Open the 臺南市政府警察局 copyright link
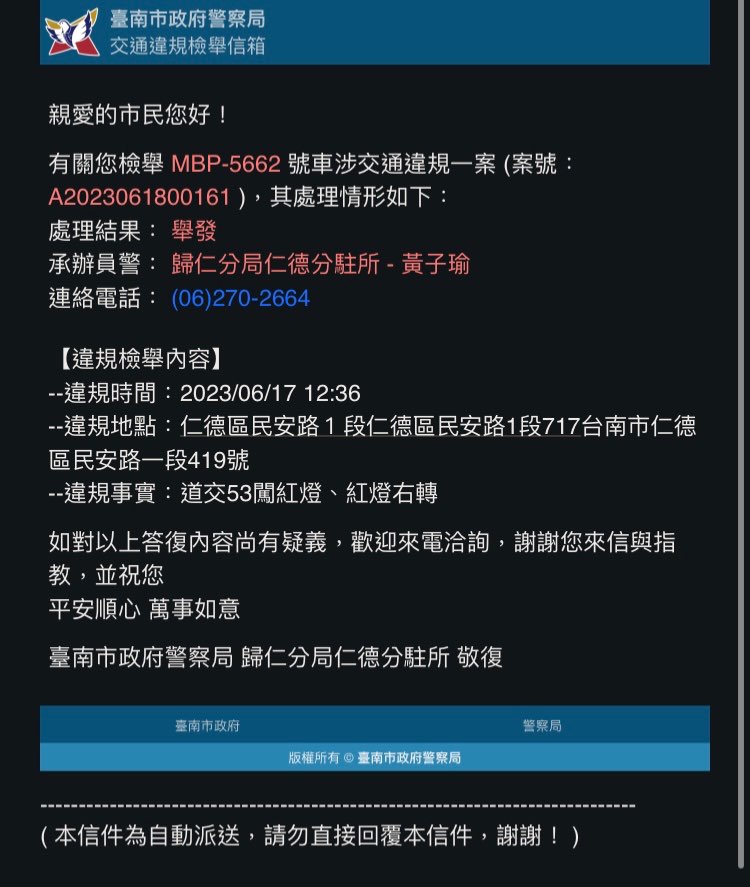 (x=409, y=757)
